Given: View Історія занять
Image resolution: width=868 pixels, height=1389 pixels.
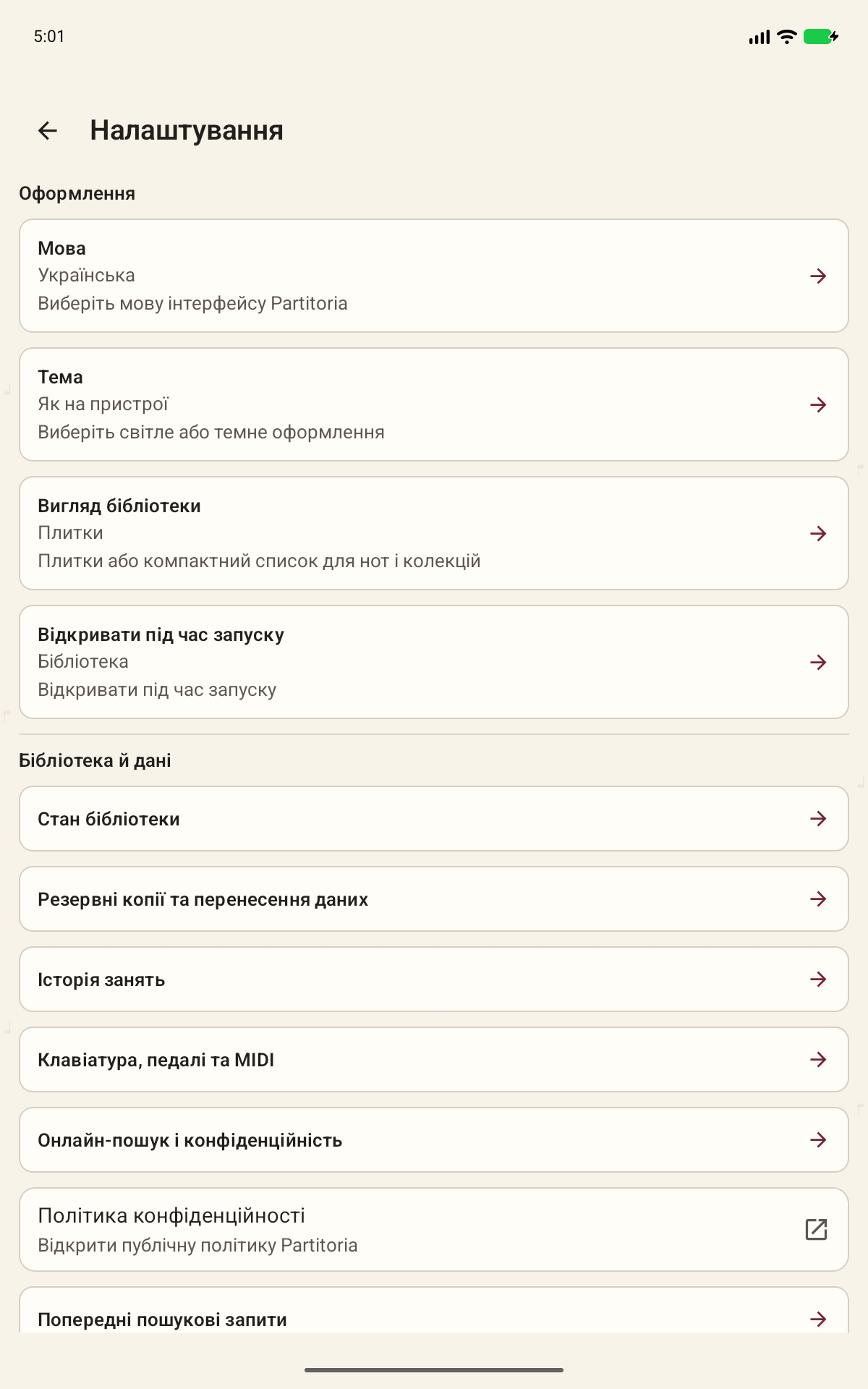Looking at the screenshot, I should (434, 980).
